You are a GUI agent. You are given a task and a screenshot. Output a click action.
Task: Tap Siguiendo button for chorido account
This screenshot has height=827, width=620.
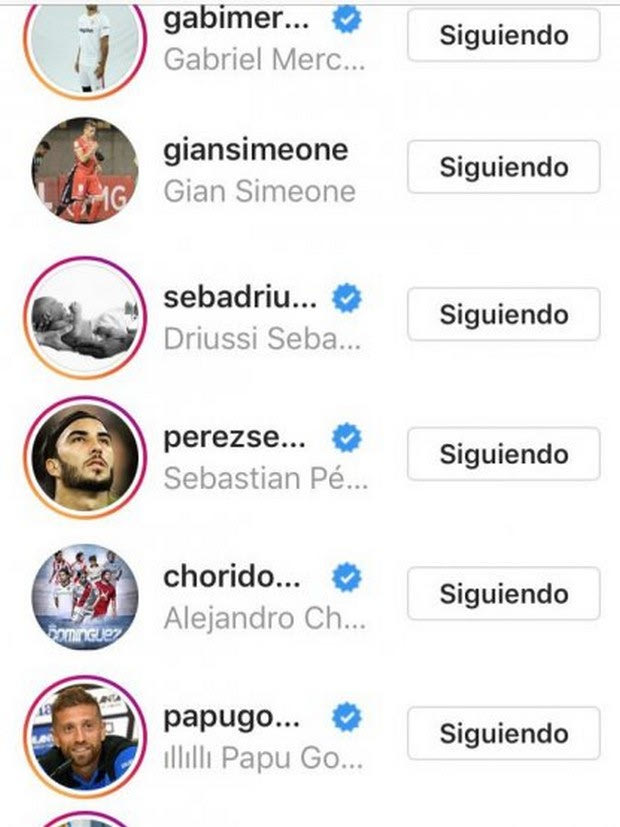503,594
